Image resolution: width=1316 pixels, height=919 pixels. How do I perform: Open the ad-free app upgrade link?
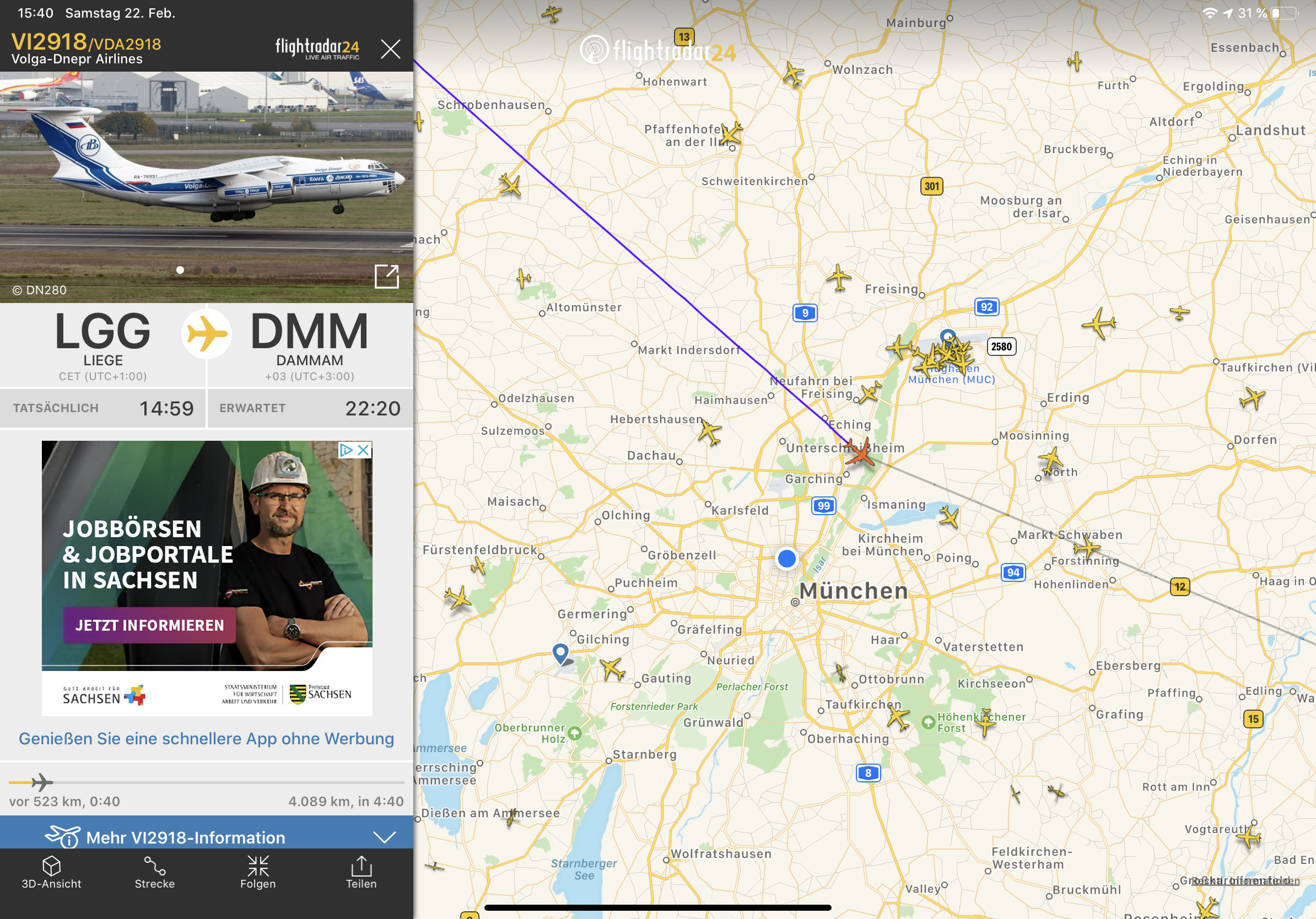click(206, 738)
